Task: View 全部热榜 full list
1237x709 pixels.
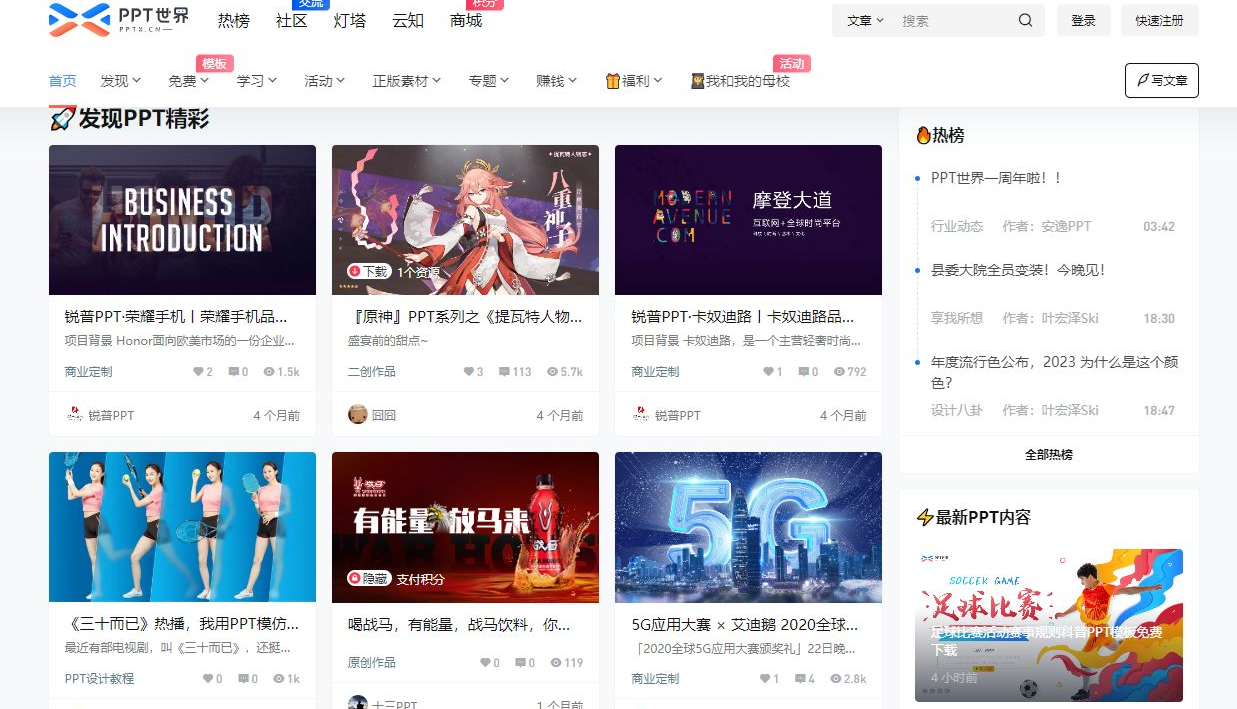Action: pyautogui.click(x=1048, y=455)
